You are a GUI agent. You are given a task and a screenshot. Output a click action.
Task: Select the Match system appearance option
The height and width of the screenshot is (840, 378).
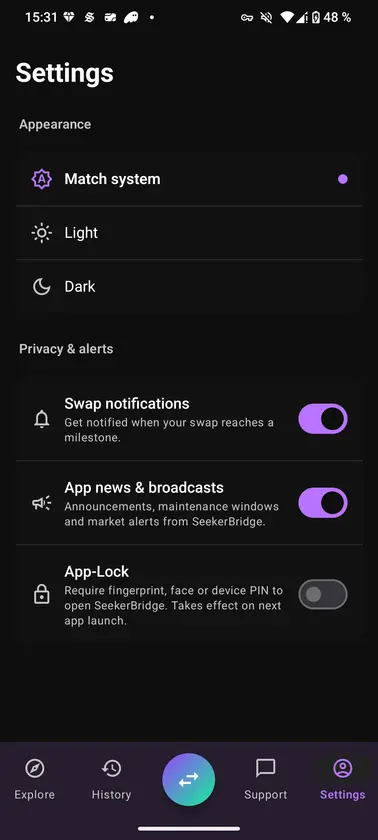pos(189,179)
